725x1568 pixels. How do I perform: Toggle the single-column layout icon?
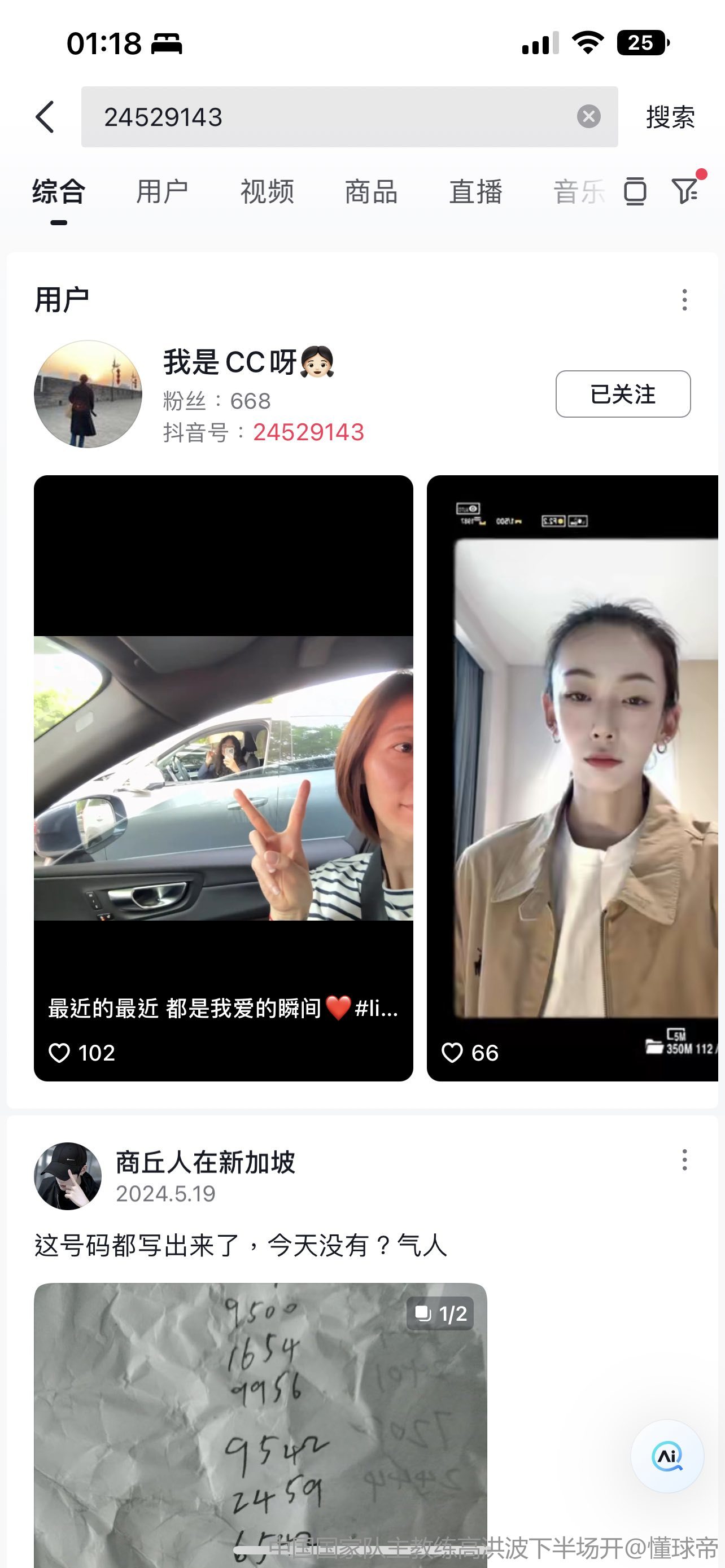(x=634, y=192)
